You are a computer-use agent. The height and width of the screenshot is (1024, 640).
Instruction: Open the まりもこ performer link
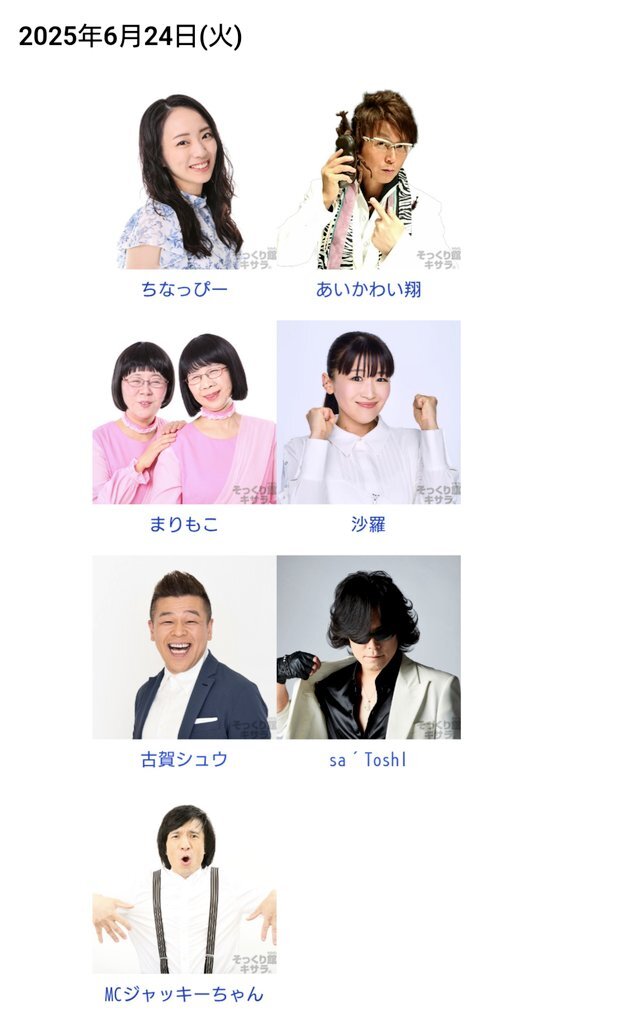coord(184,524)
